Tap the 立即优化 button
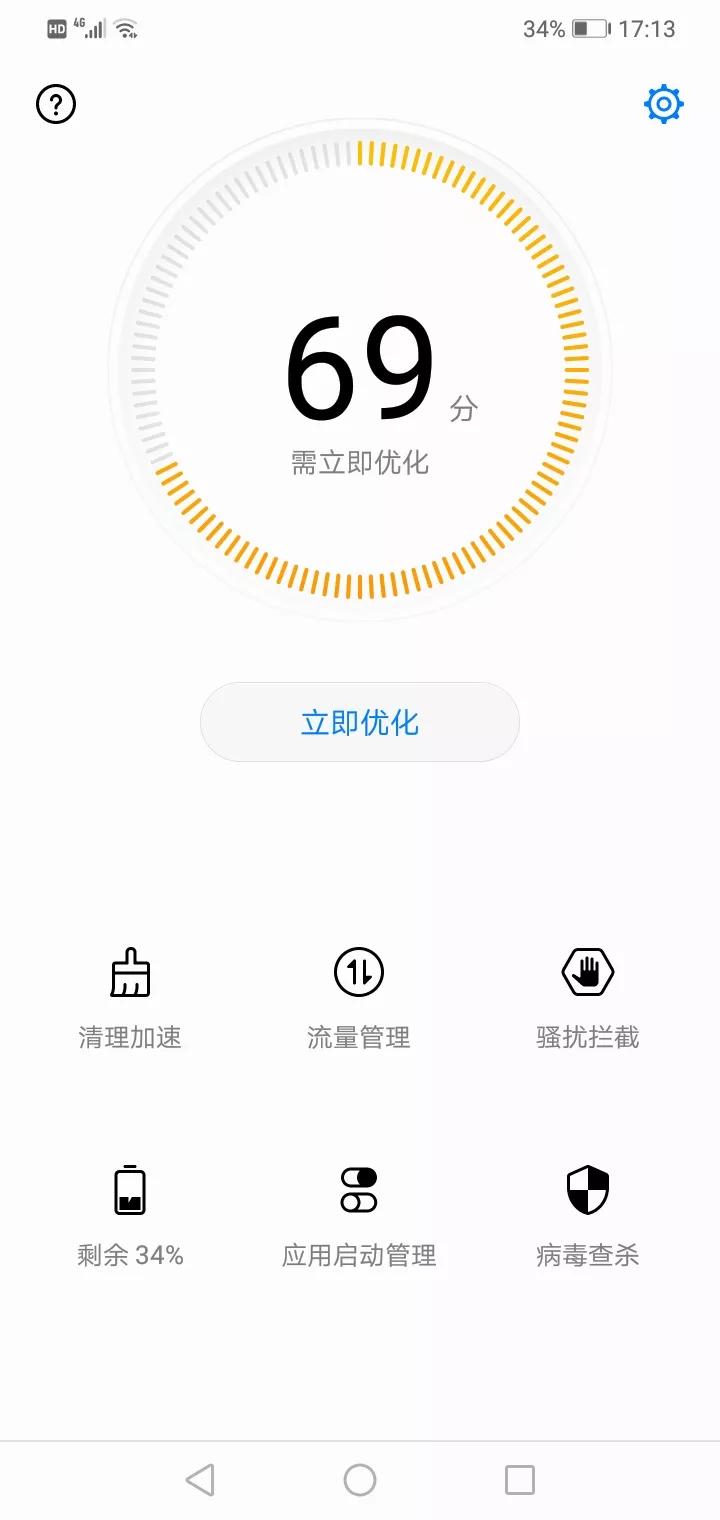Screen dimensions: 720x1520 (x=360, y=722)
